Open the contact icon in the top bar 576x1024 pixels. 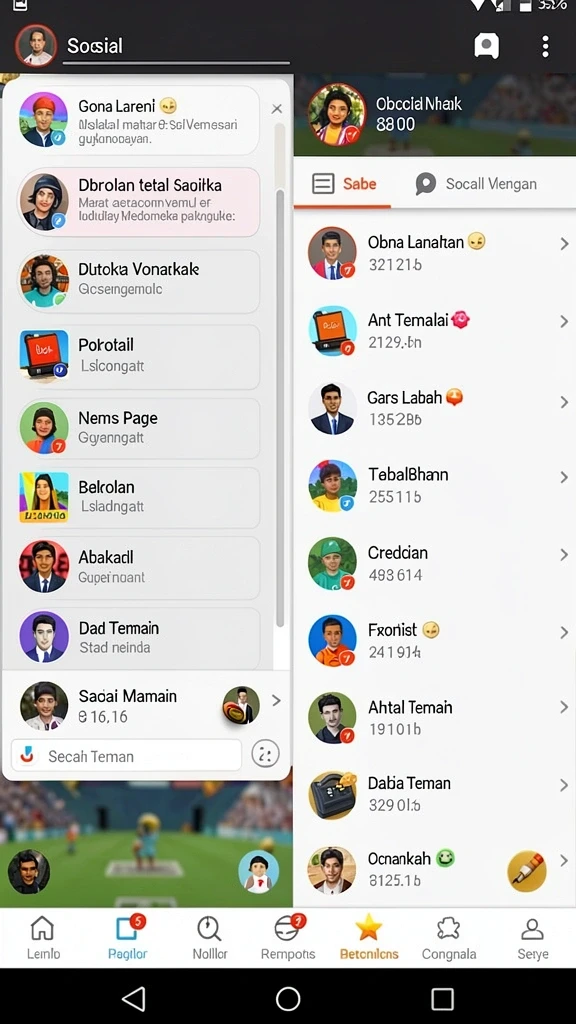(487, 46)
